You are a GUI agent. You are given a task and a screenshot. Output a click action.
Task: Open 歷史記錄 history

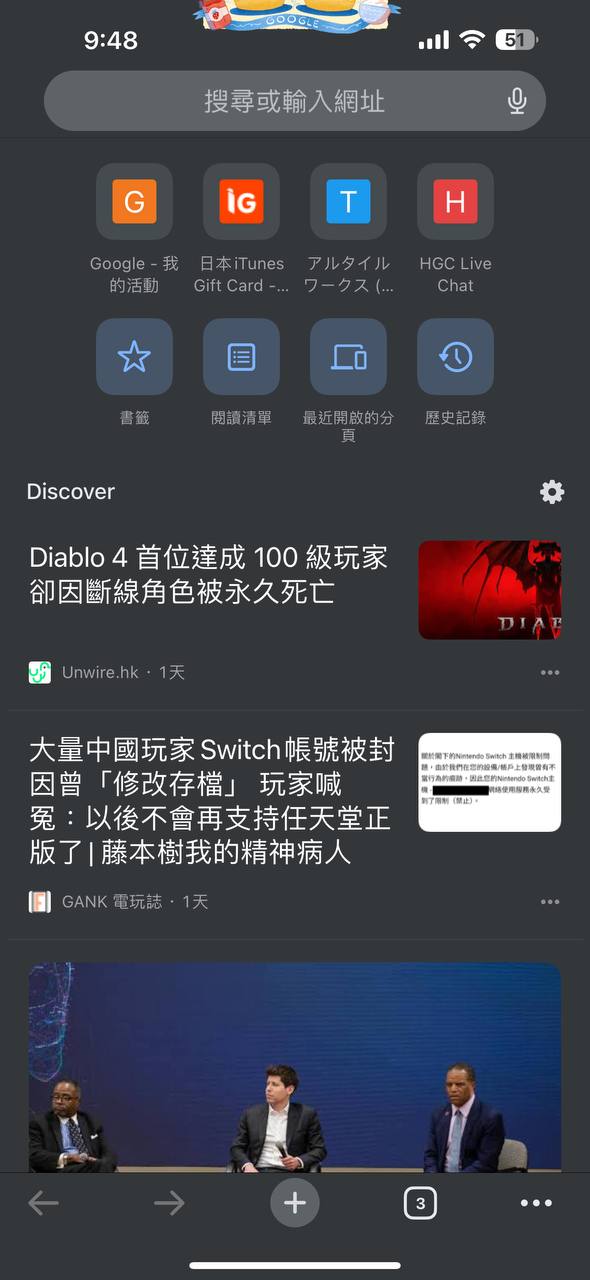(455, 374)
